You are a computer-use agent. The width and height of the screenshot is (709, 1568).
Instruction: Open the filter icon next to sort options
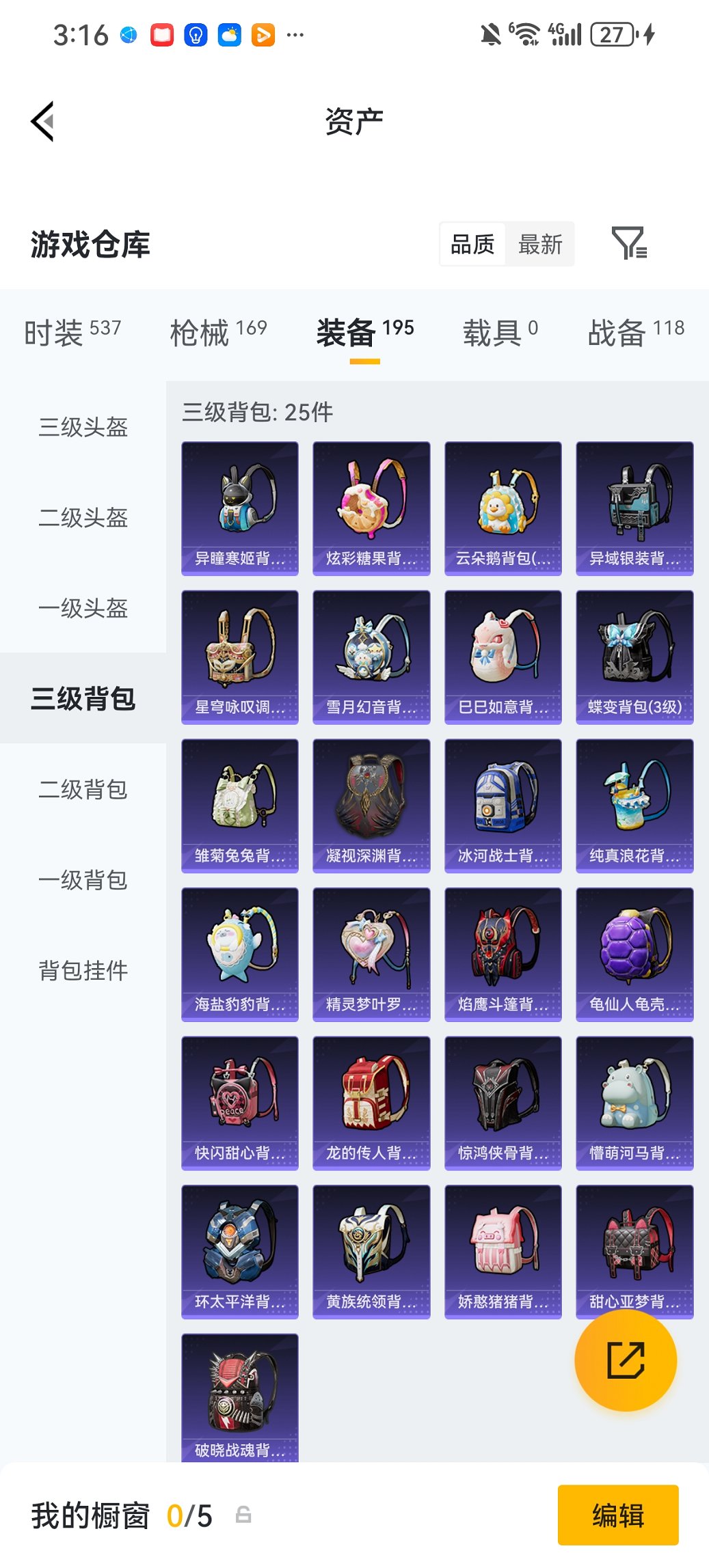632,244
